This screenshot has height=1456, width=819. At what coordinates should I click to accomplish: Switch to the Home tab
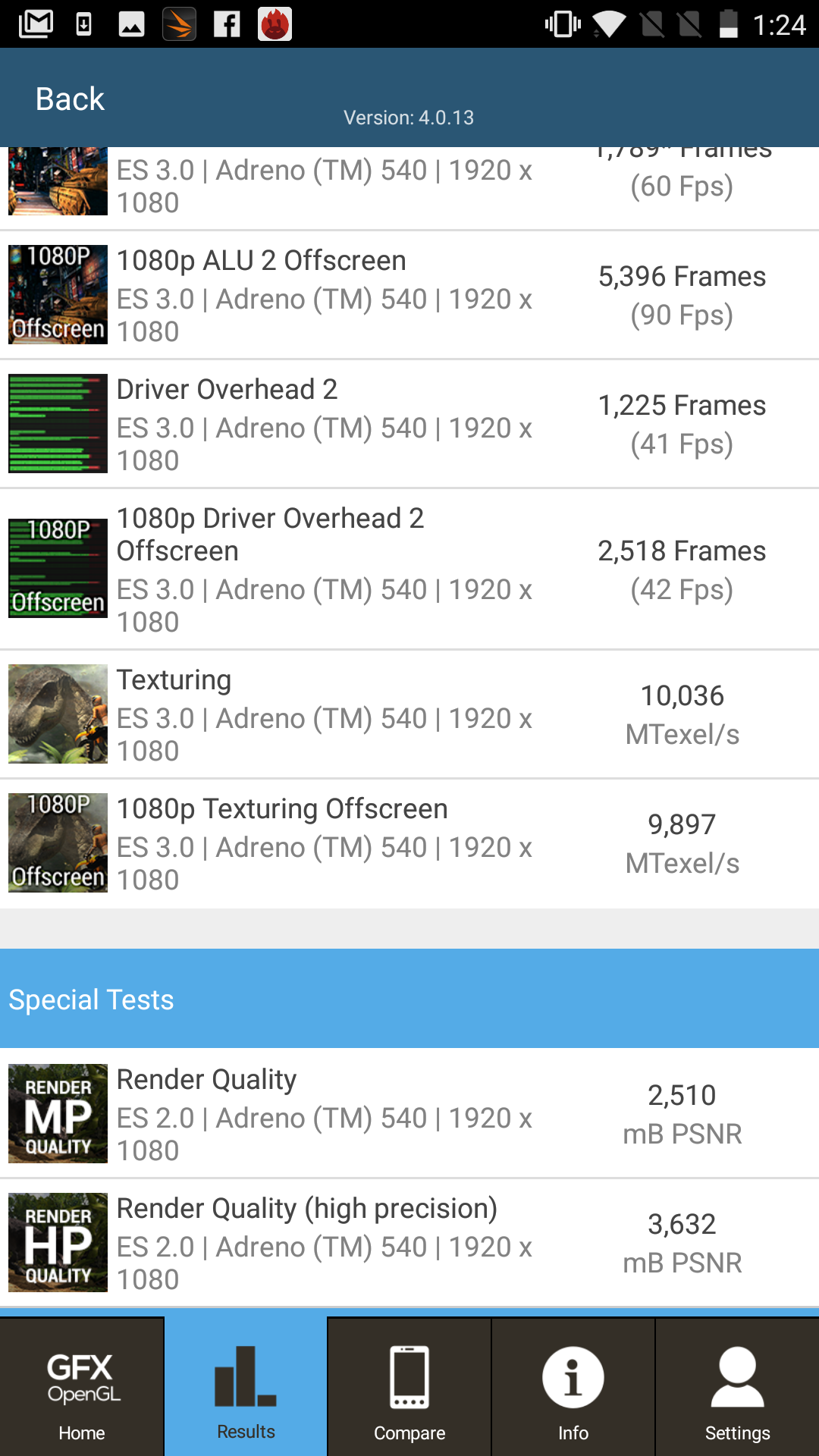pyautogui.click(x=82, y=1386)
